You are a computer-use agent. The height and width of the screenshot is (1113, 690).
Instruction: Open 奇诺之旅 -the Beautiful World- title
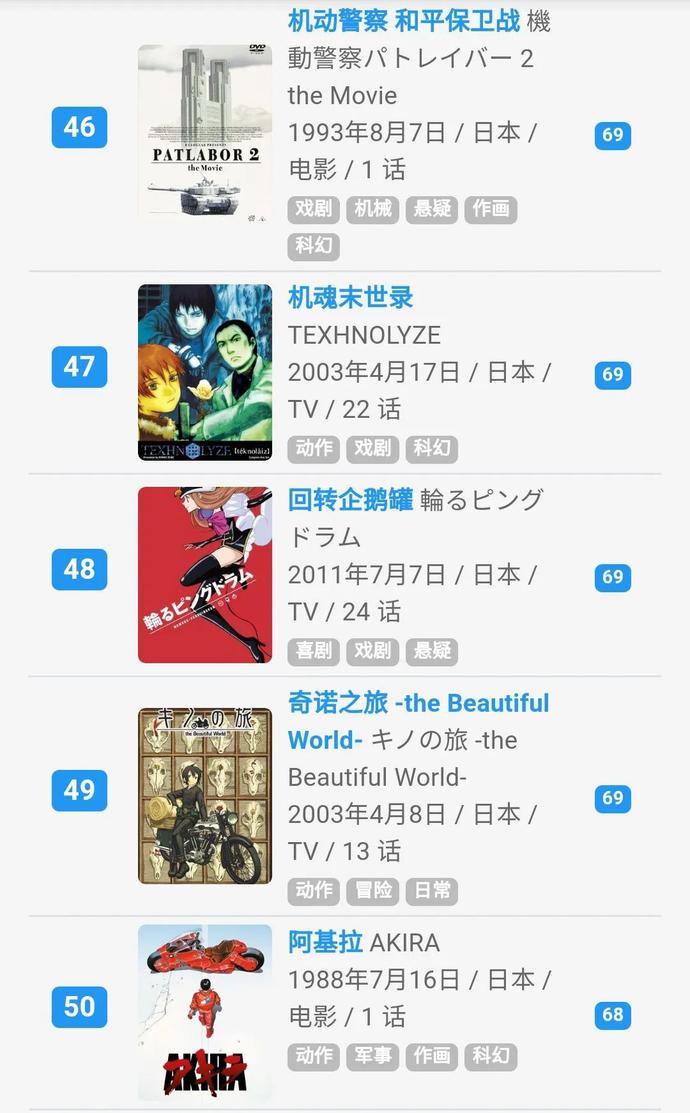419,721
